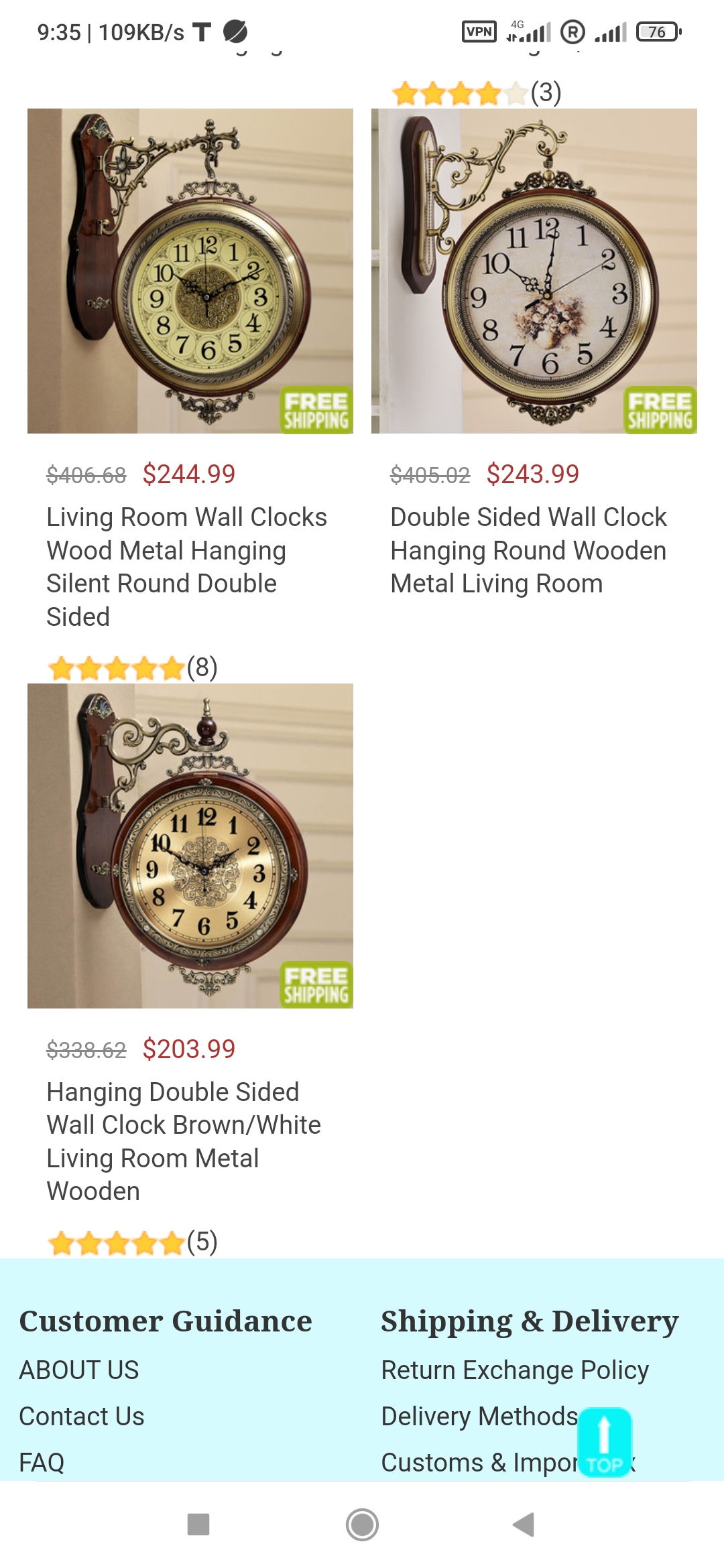The height and width of the screenshot is (1568, 724).
Task: Open the FAQ link
Action: click(42, 1462)
